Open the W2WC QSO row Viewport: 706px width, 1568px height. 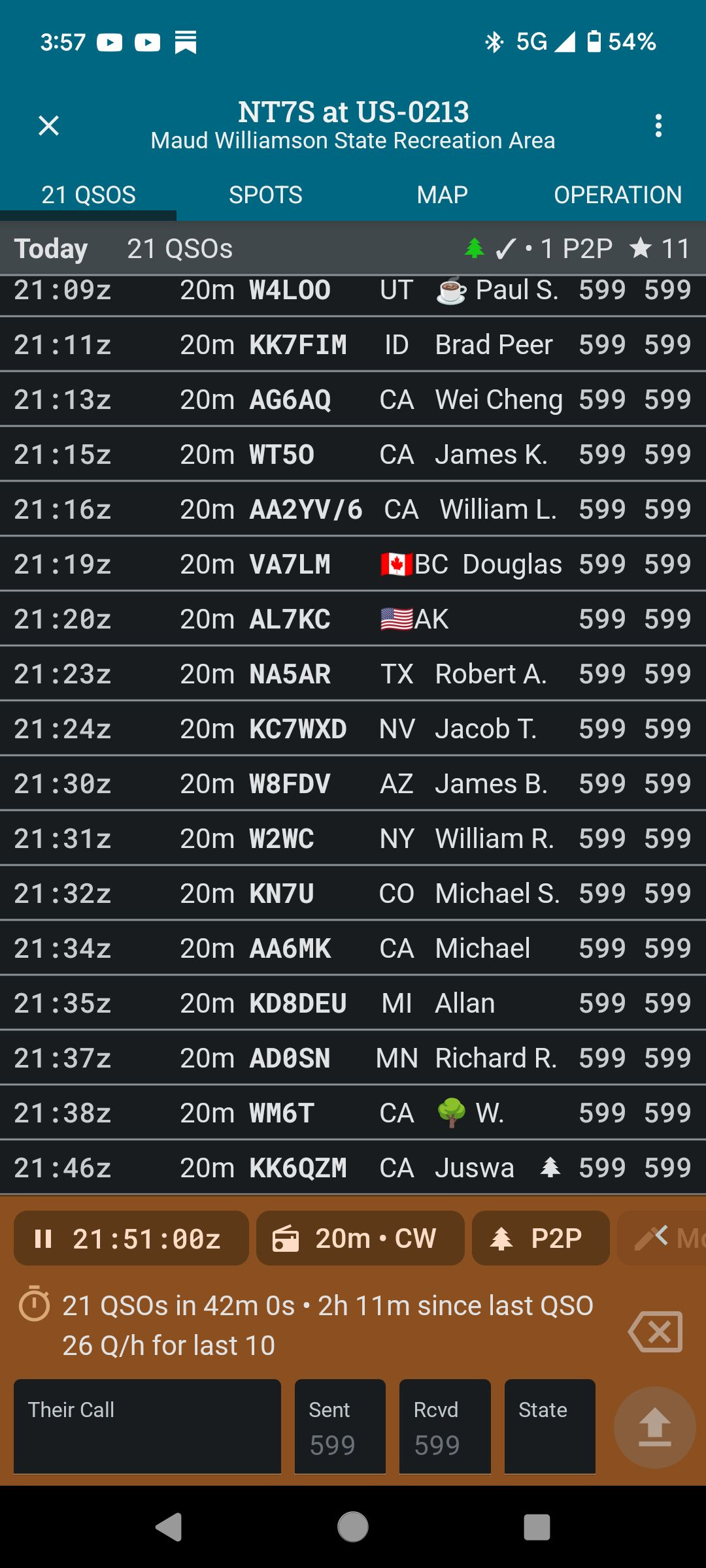[x=353, y=838]
